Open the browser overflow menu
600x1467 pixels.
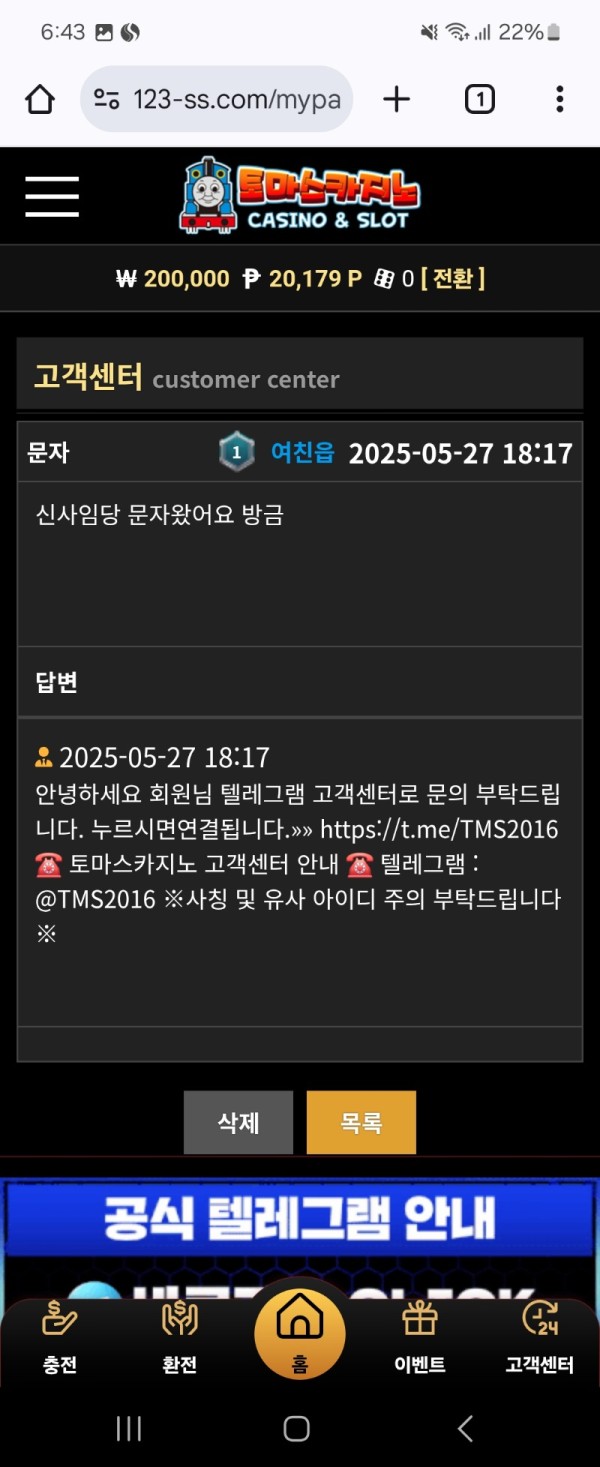pos(559,99)
